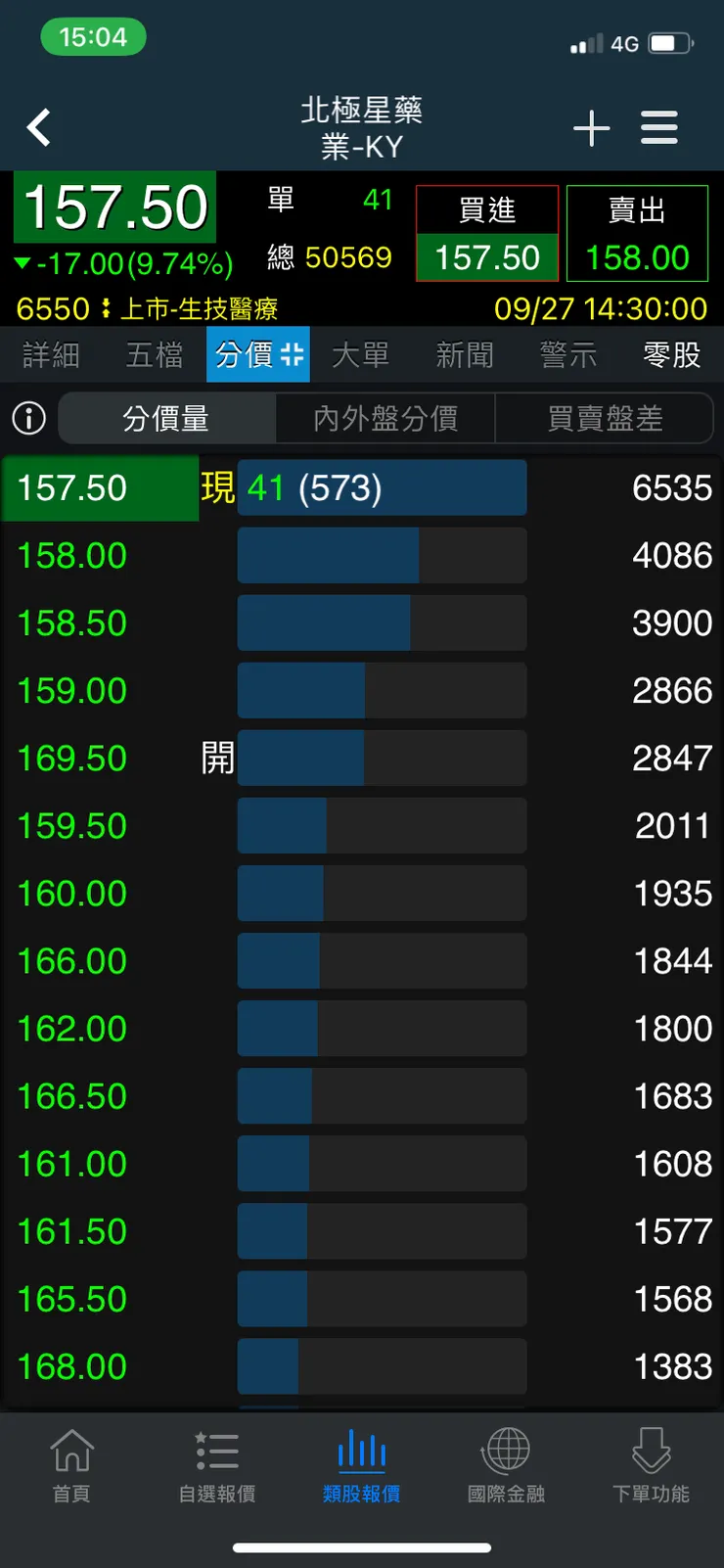Open 國際金融 in bottom navigation
Screen dimensions: 724x1568
pos(506,1463)
